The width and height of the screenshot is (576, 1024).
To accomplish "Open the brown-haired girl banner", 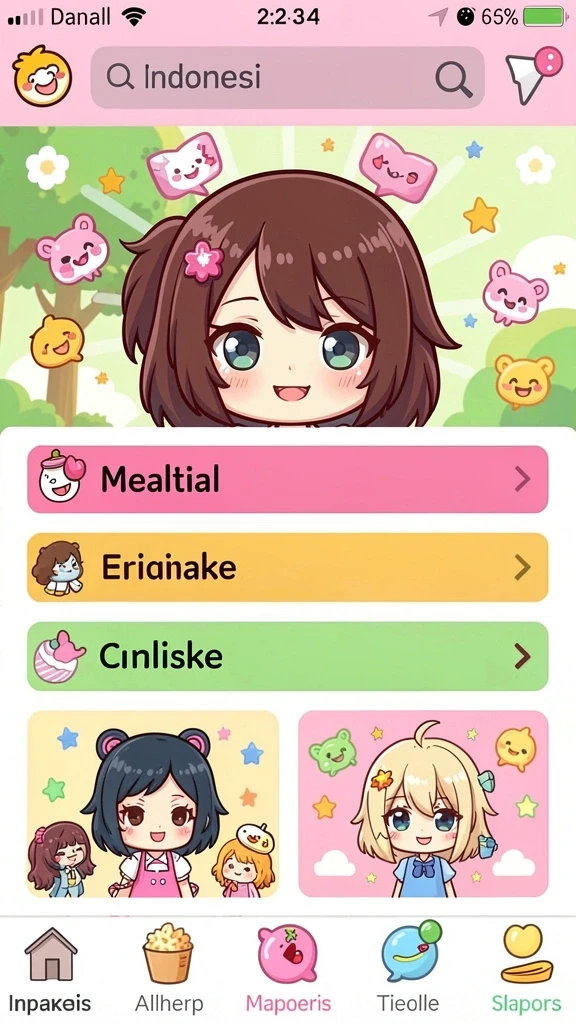I will [x=288, y=277].
